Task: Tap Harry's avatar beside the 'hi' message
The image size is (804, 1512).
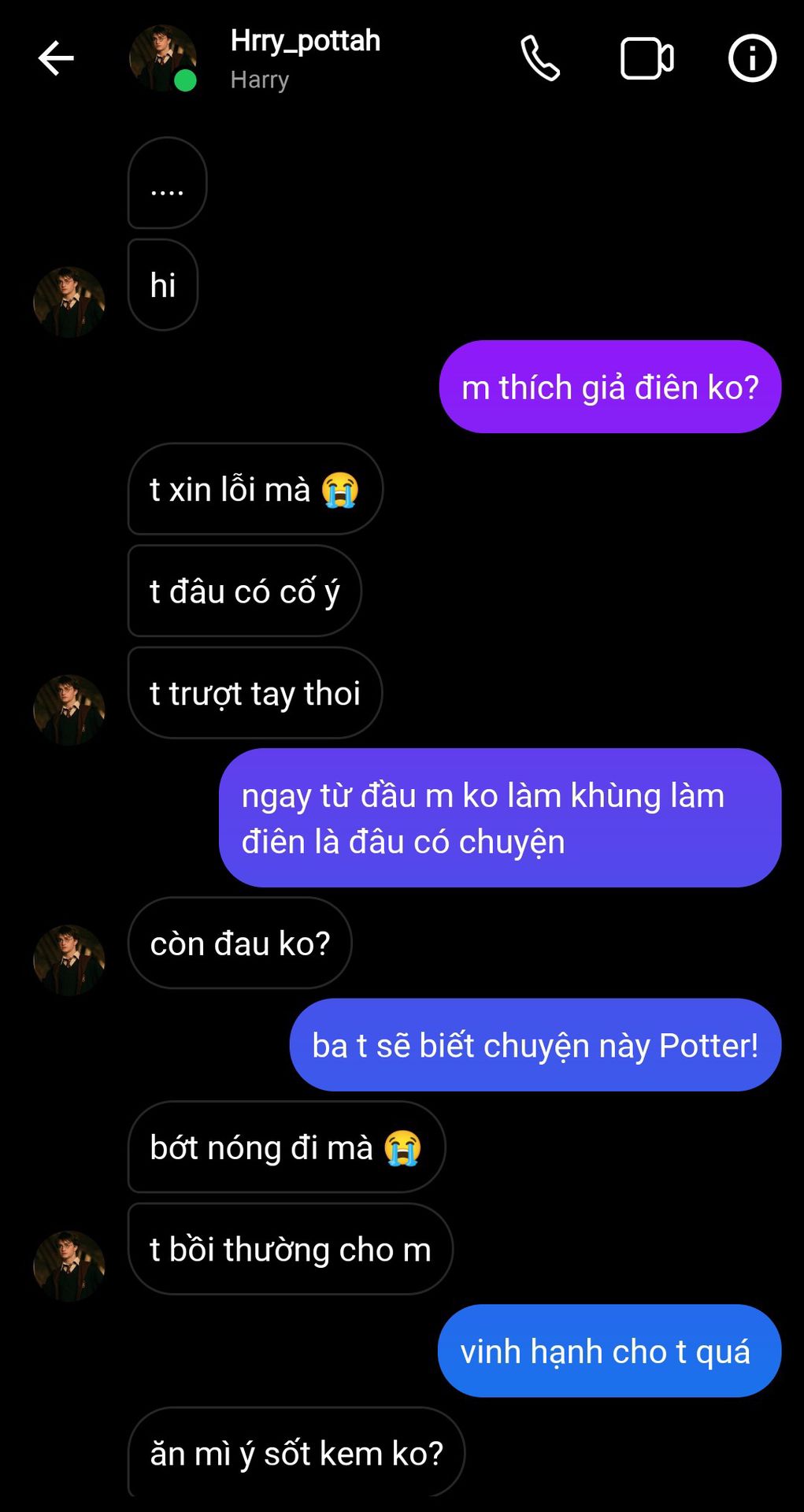Action: (x=69, y=302)
